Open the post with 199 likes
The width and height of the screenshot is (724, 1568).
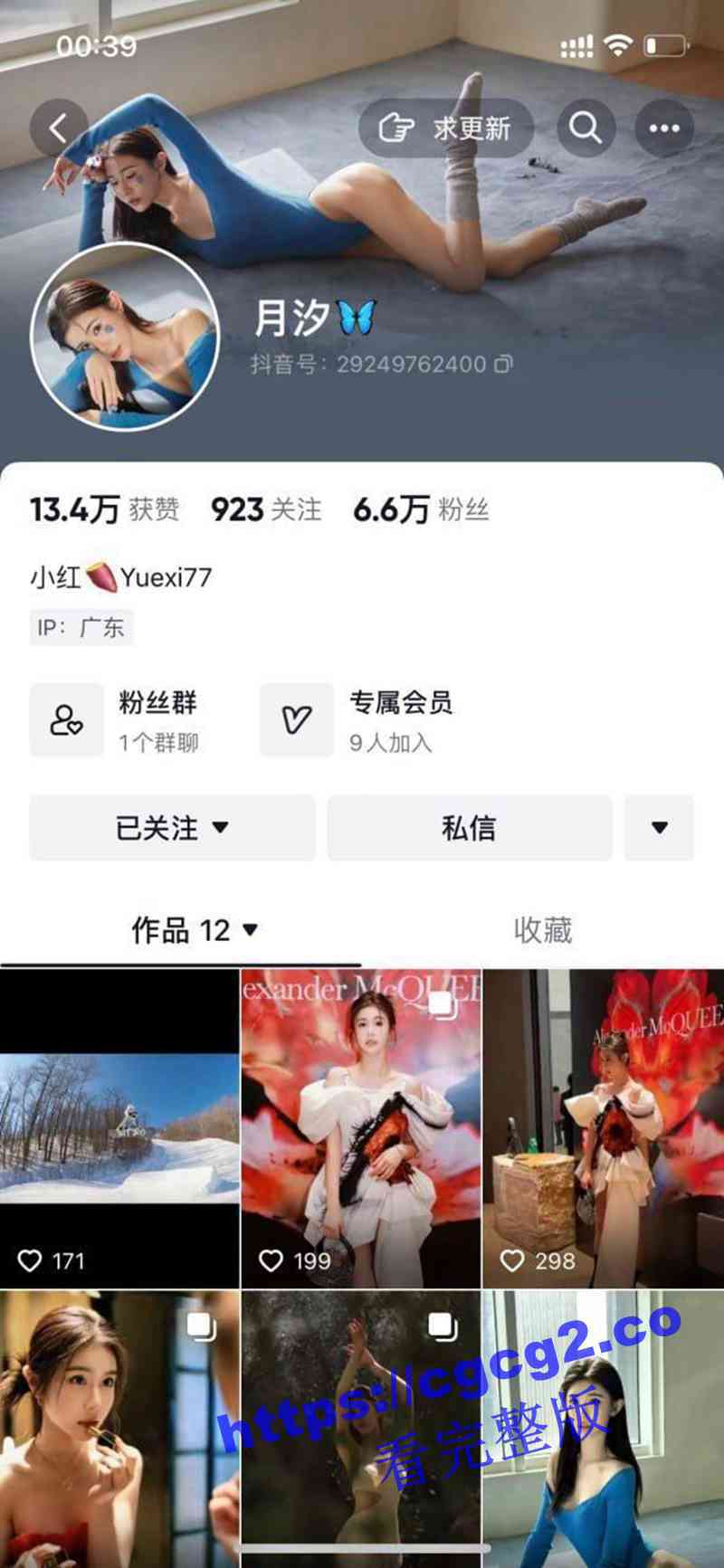point(361,1128)
